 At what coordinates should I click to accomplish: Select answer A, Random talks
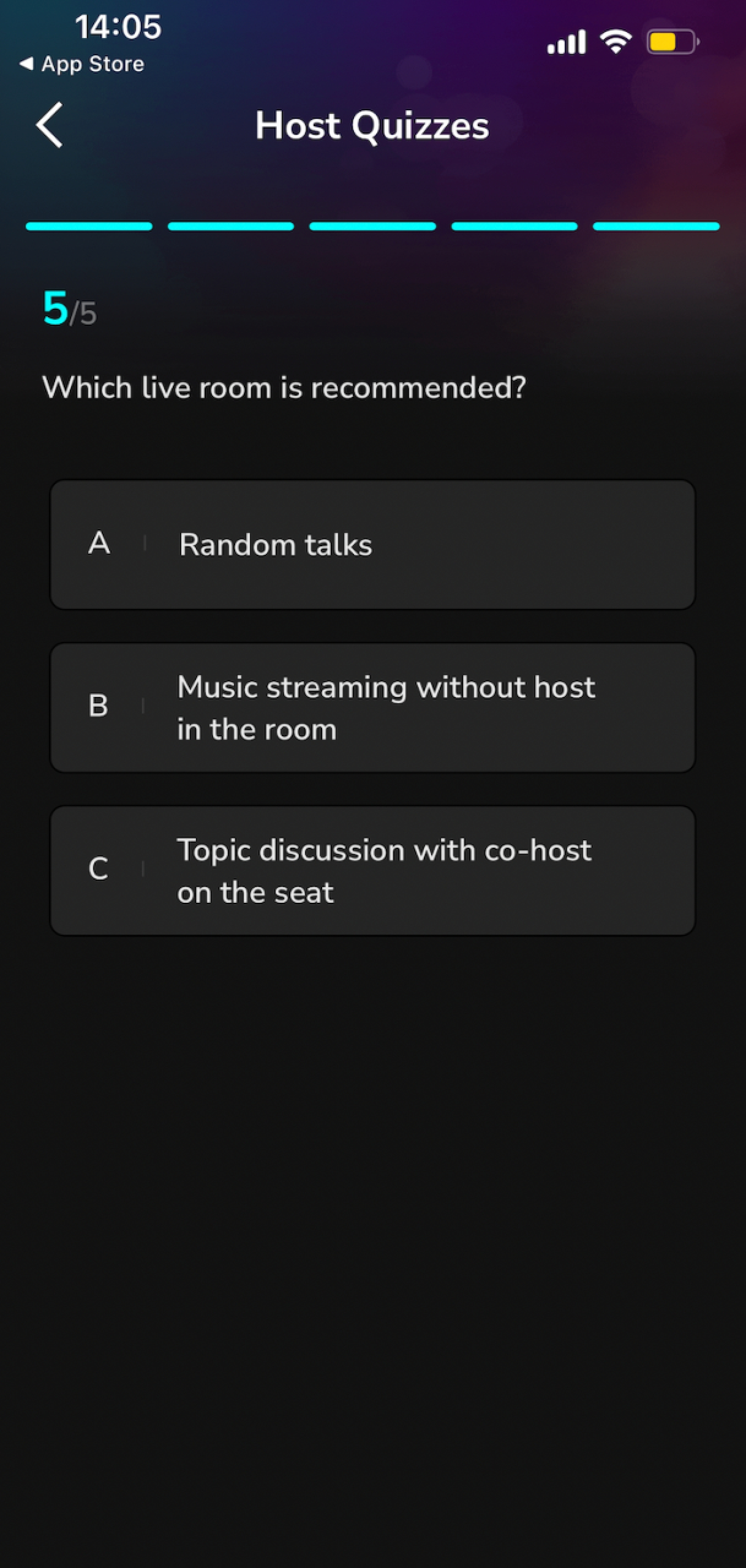tap(372, 544)
